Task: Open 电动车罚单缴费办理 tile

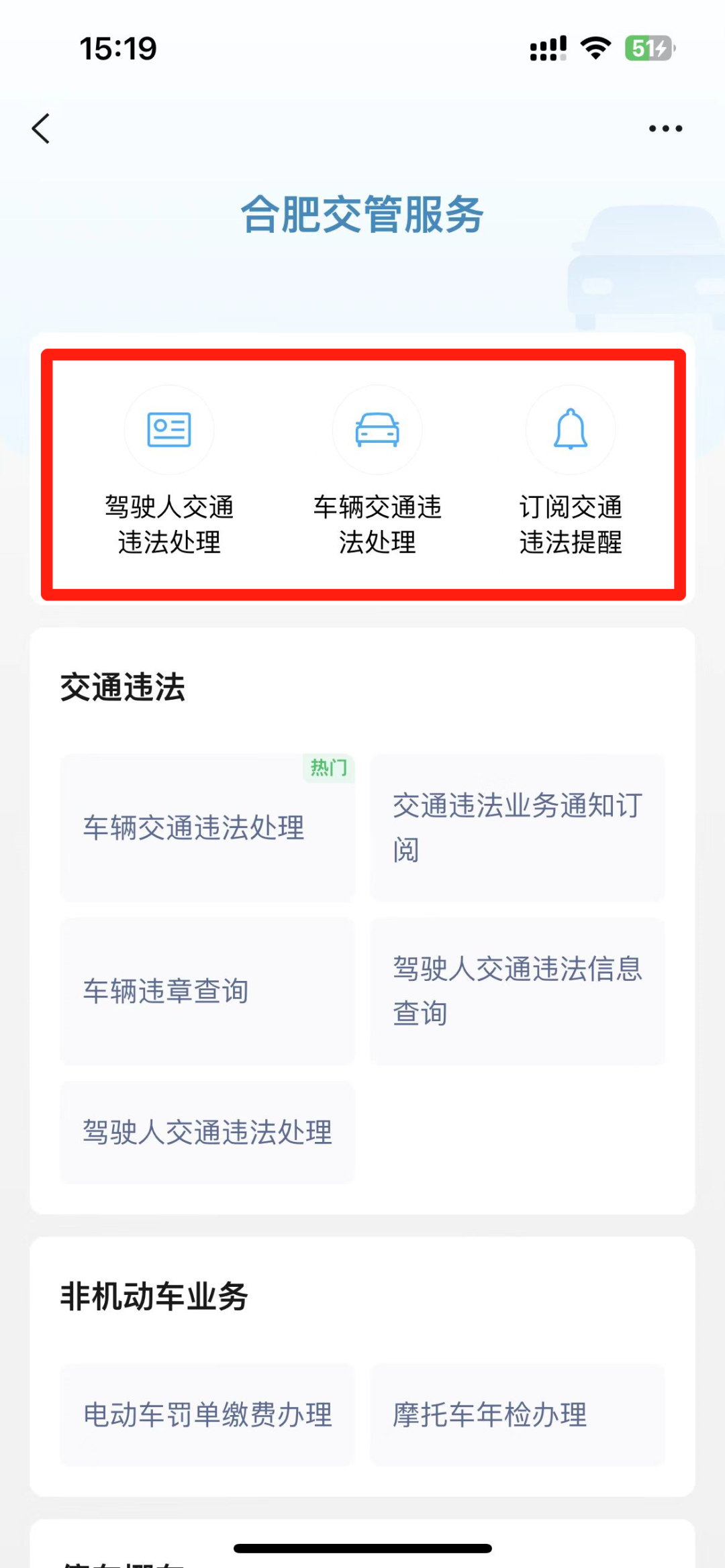Action: pyautogui.click(x=207, y=1414)
